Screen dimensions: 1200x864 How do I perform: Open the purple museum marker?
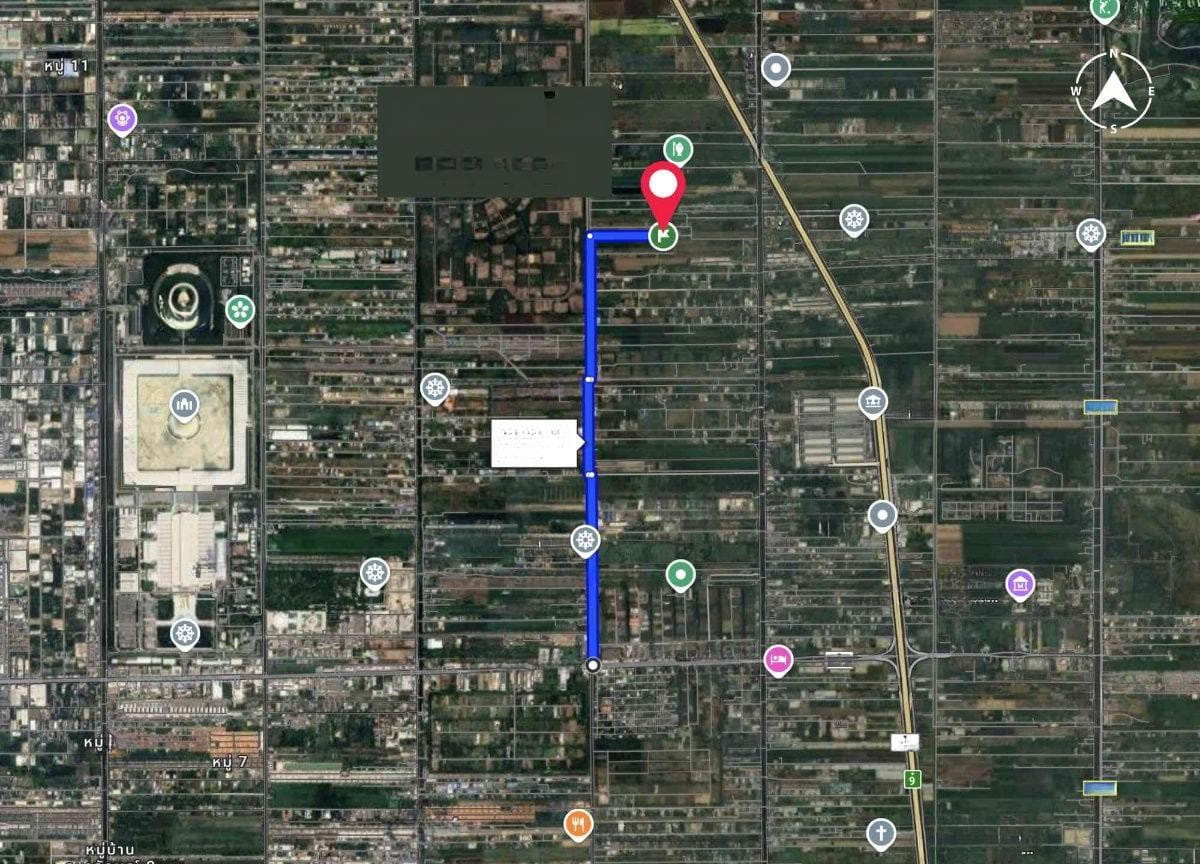point(1019,583)
